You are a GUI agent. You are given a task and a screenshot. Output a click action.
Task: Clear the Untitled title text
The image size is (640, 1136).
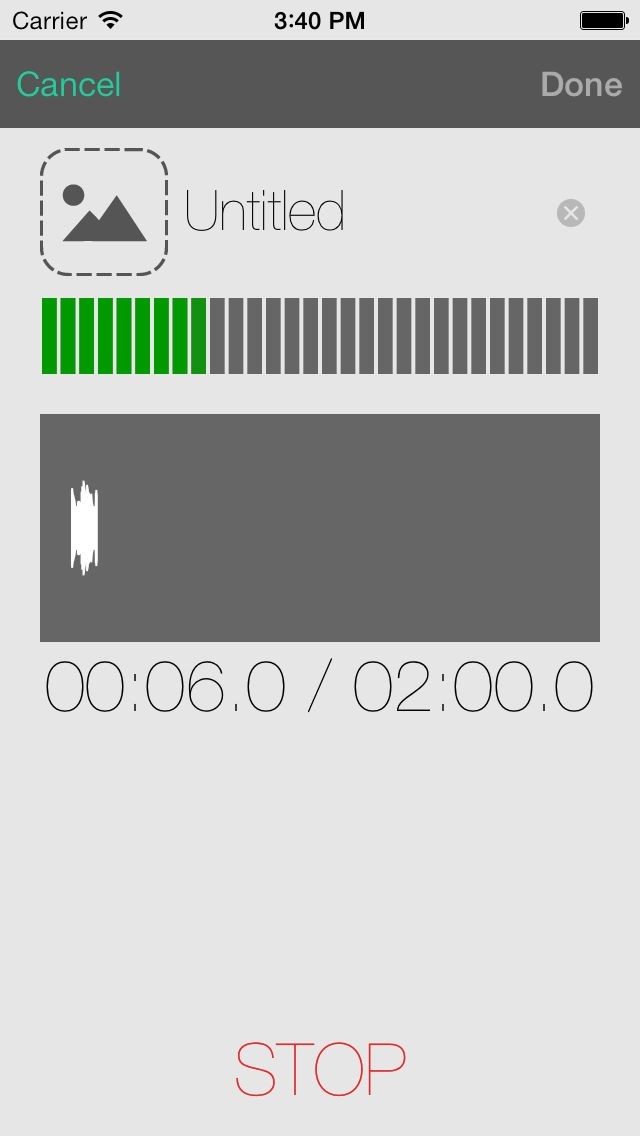571,213
